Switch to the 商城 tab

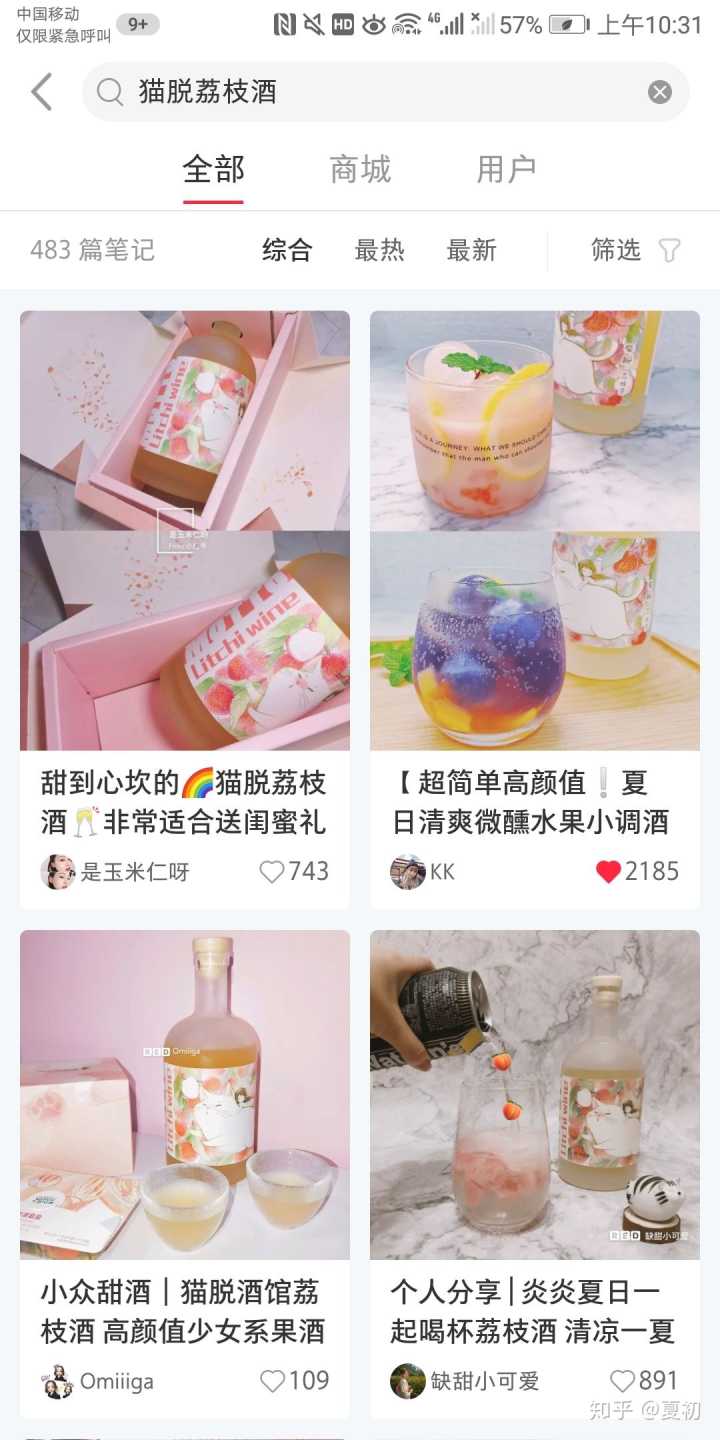[x=360, y=170]
